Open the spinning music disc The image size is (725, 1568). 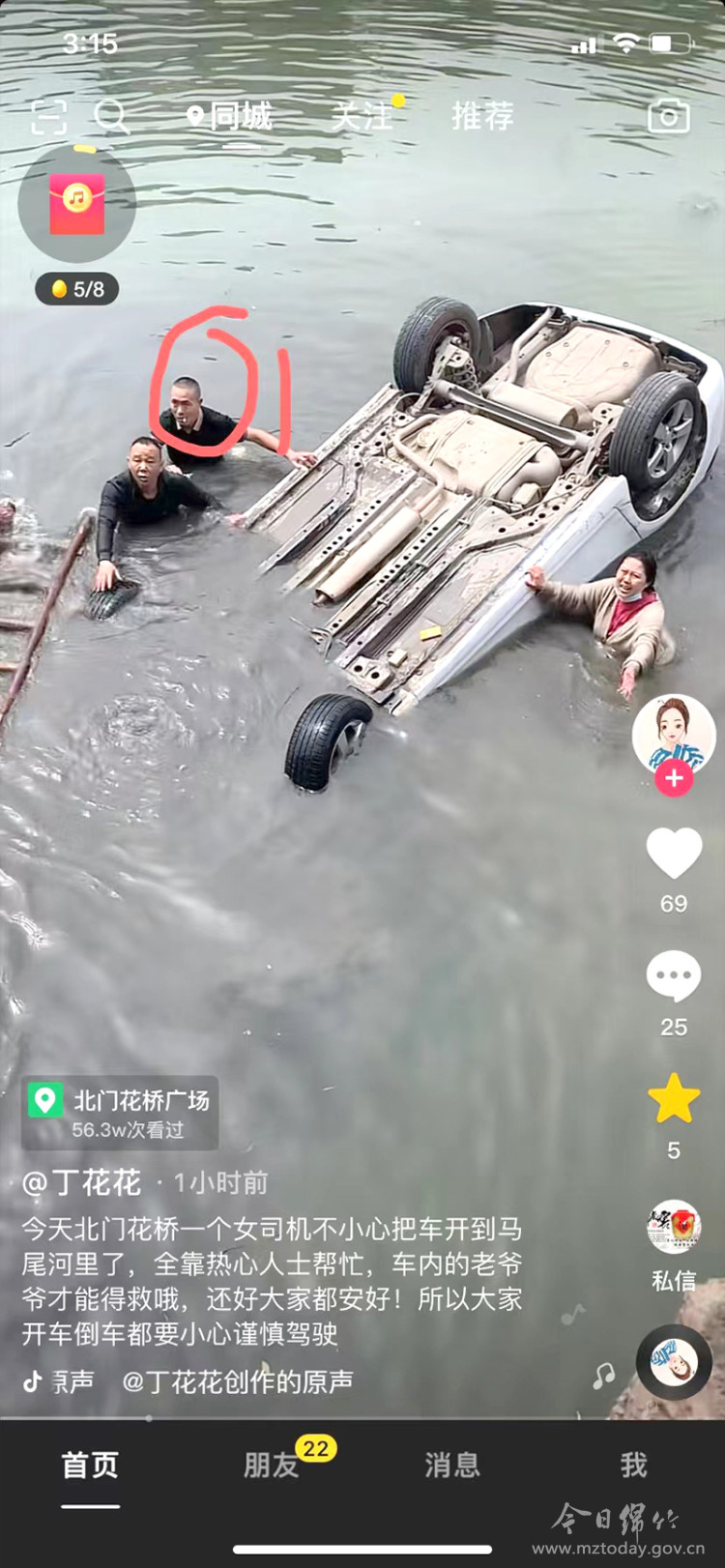(674, 1363)
